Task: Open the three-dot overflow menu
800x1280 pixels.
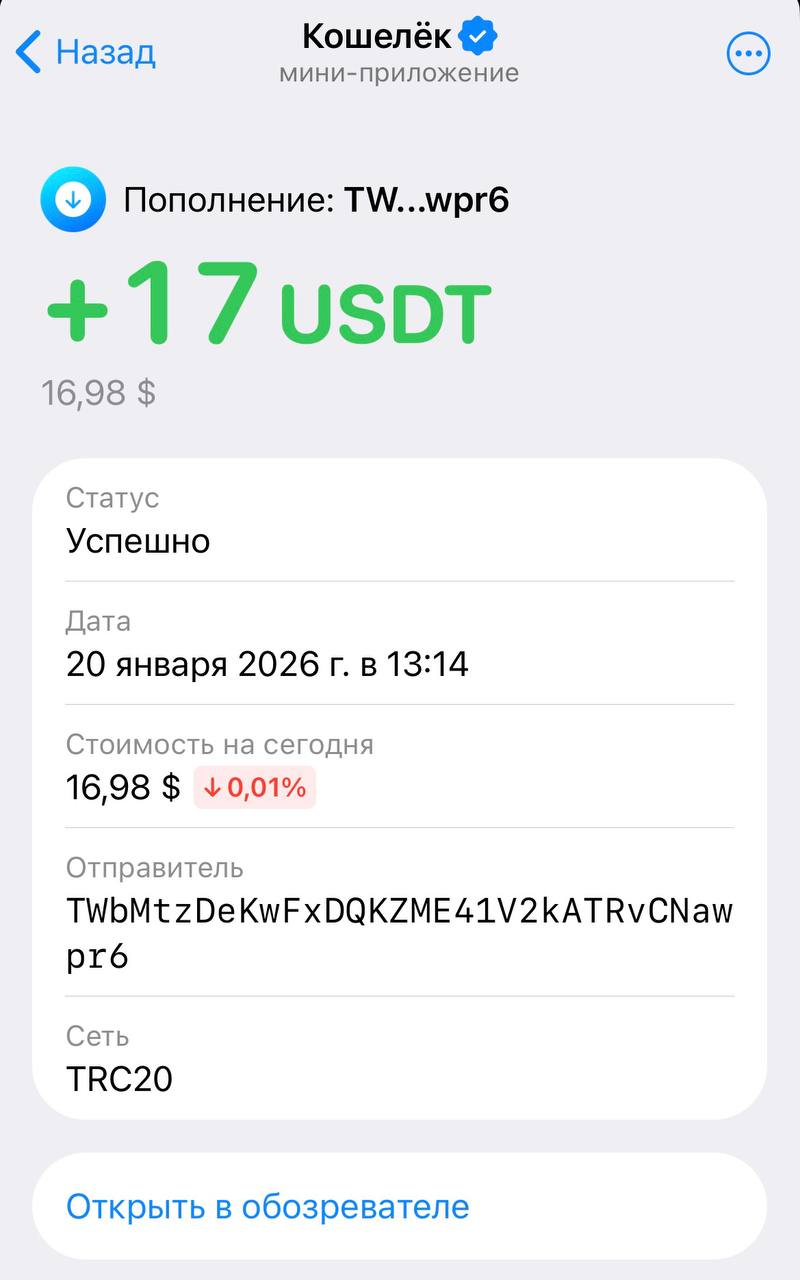Action: coord(748,54)
